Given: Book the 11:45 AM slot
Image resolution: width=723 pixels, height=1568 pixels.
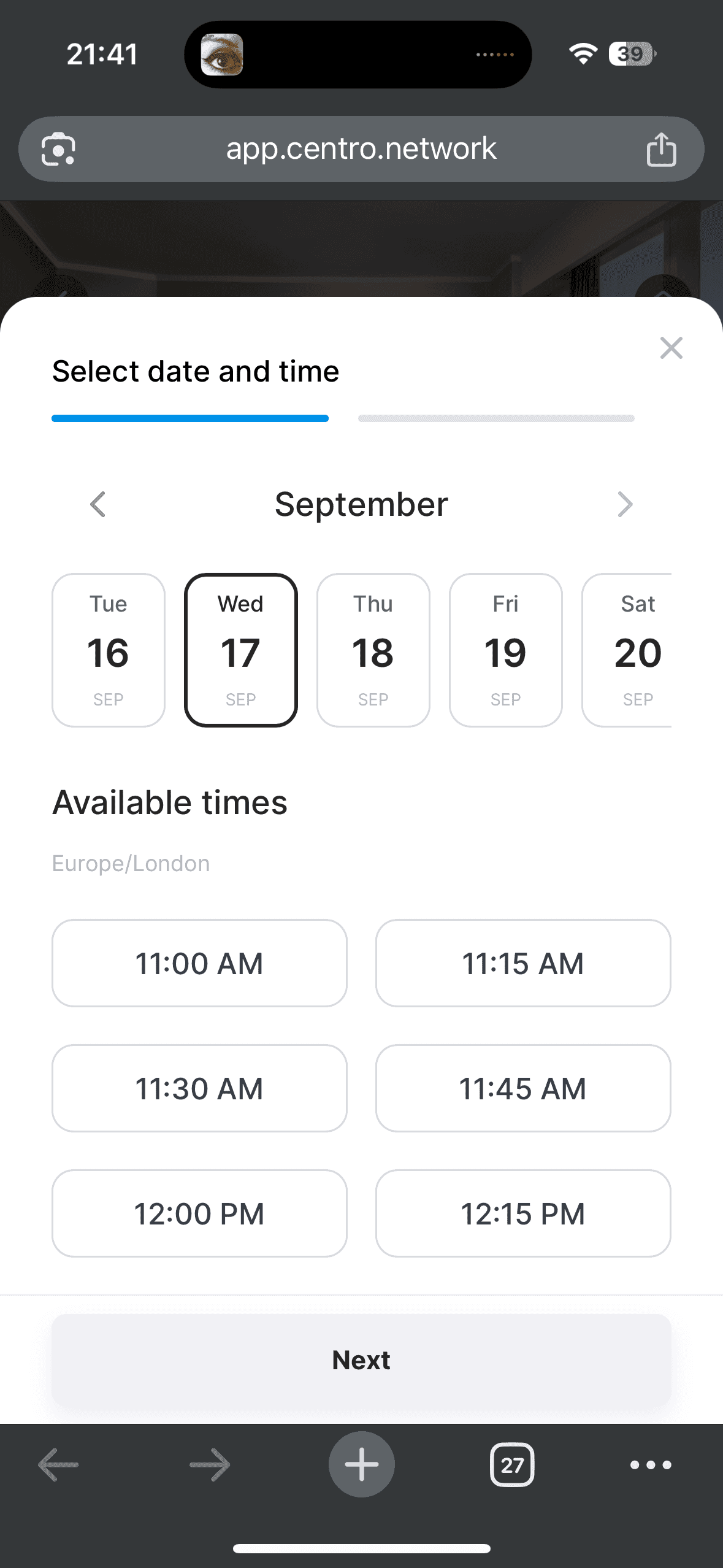Looking at the screenshot, I should pyautogui.click(x=523, y=1088).
